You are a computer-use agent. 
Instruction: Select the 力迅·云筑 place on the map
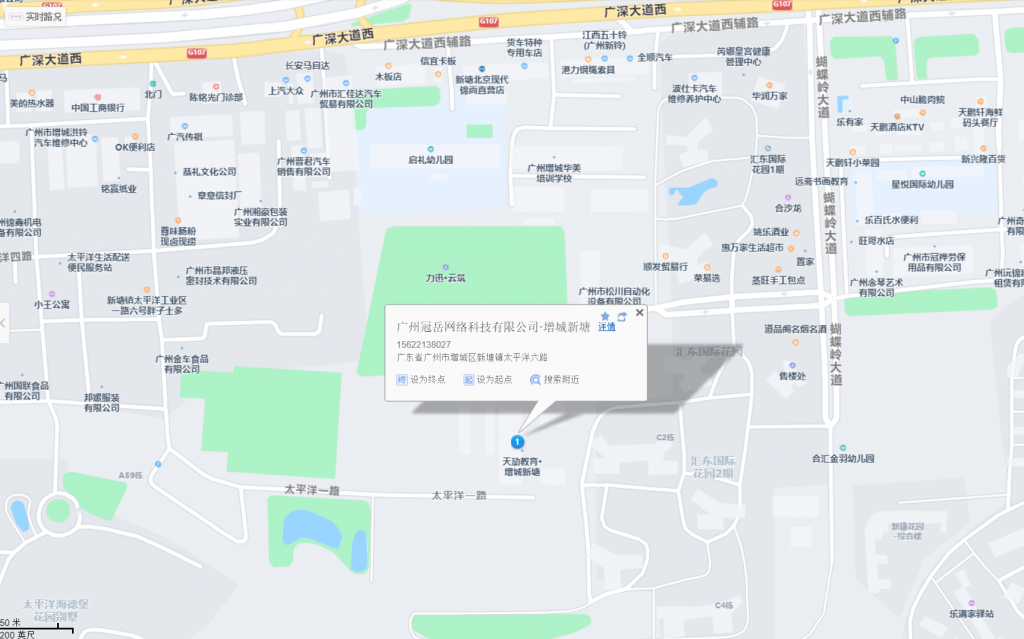tap(443, 277)
